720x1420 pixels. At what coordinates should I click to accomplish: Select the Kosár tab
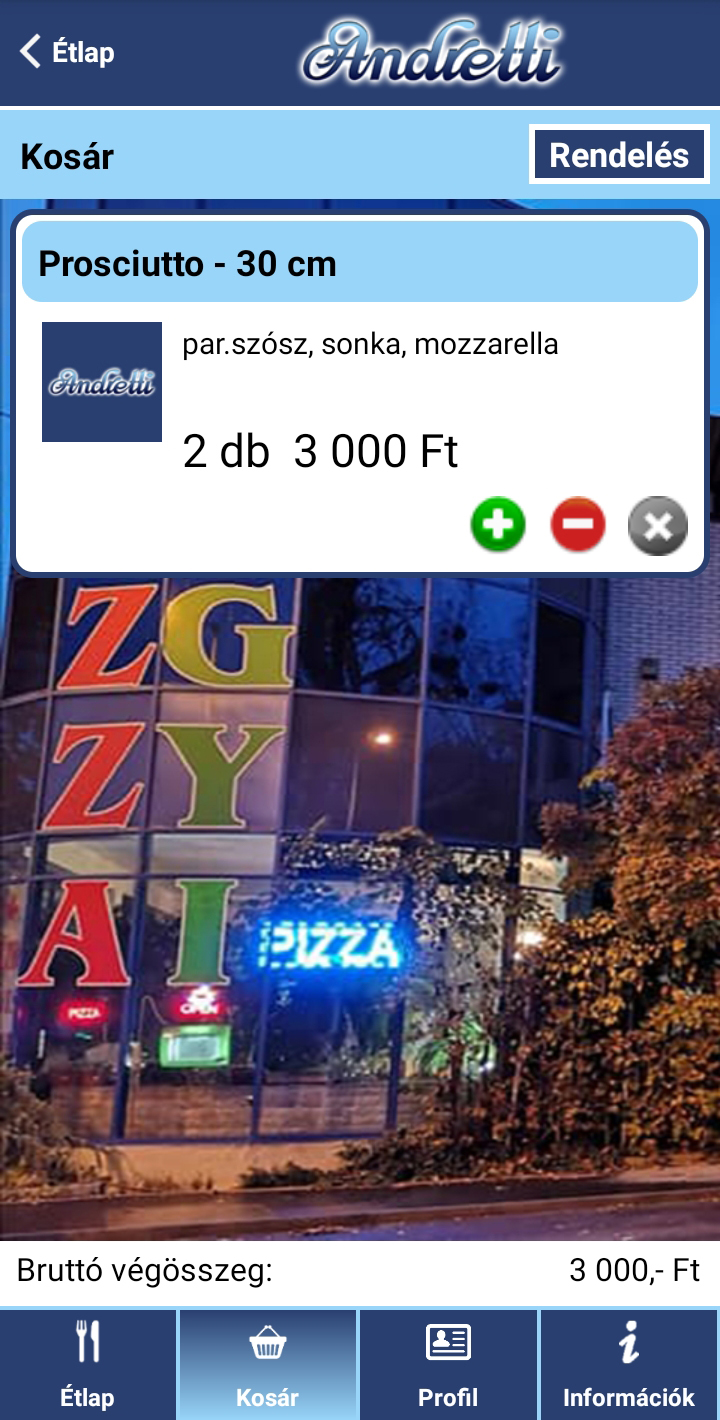point(268,1365)
